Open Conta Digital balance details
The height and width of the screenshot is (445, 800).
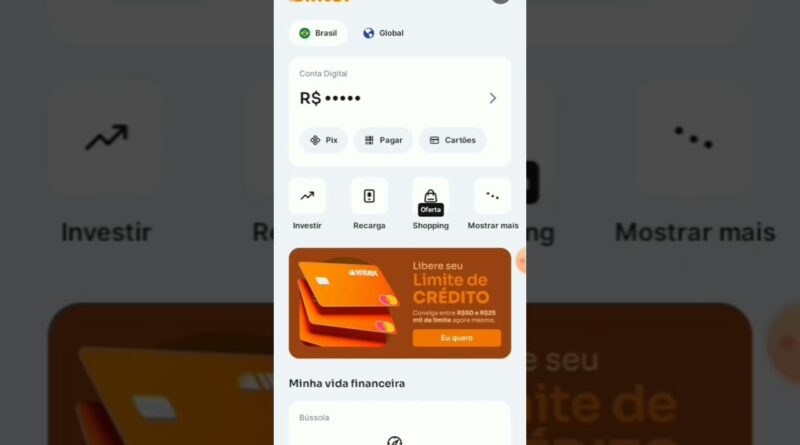(492, 98)
